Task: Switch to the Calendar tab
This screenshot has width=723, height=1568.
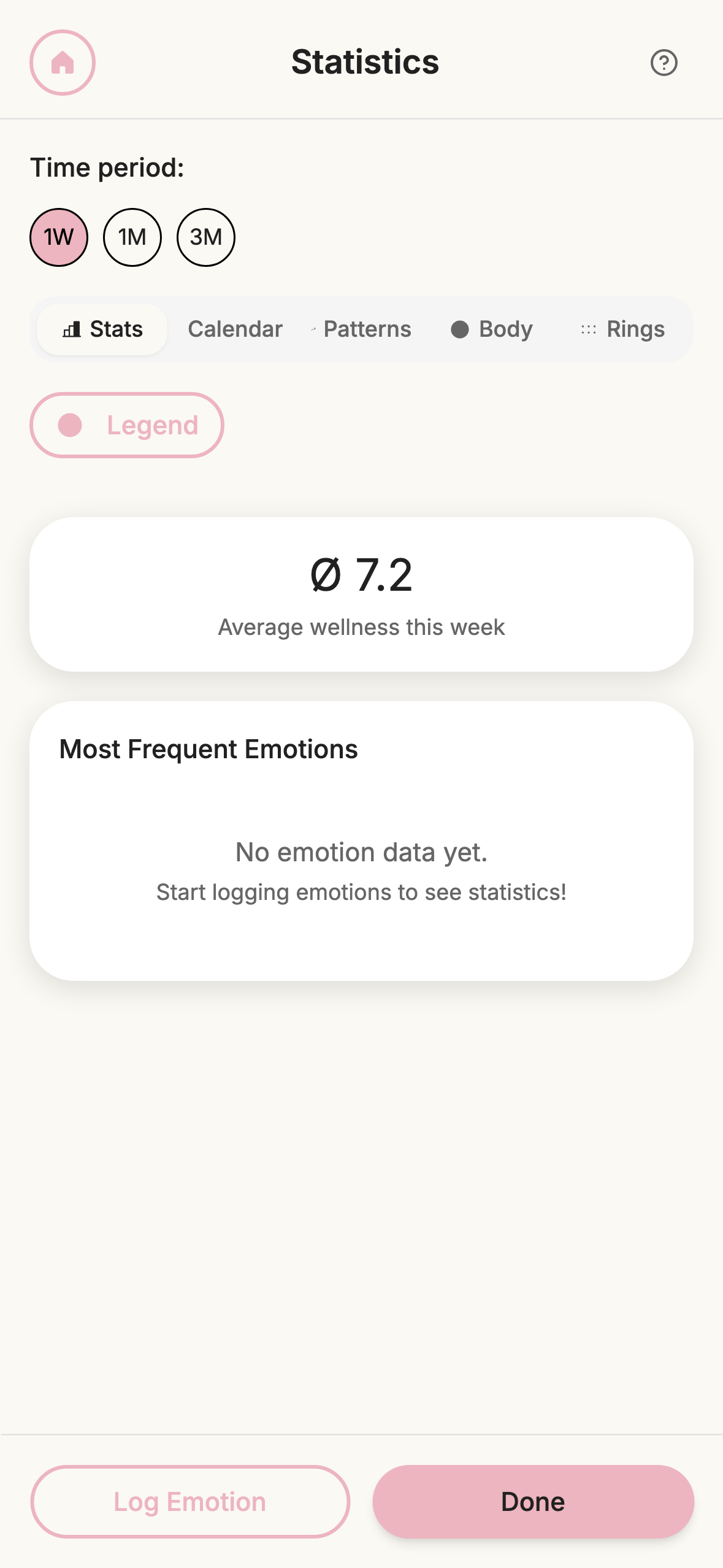Action: 235,329
